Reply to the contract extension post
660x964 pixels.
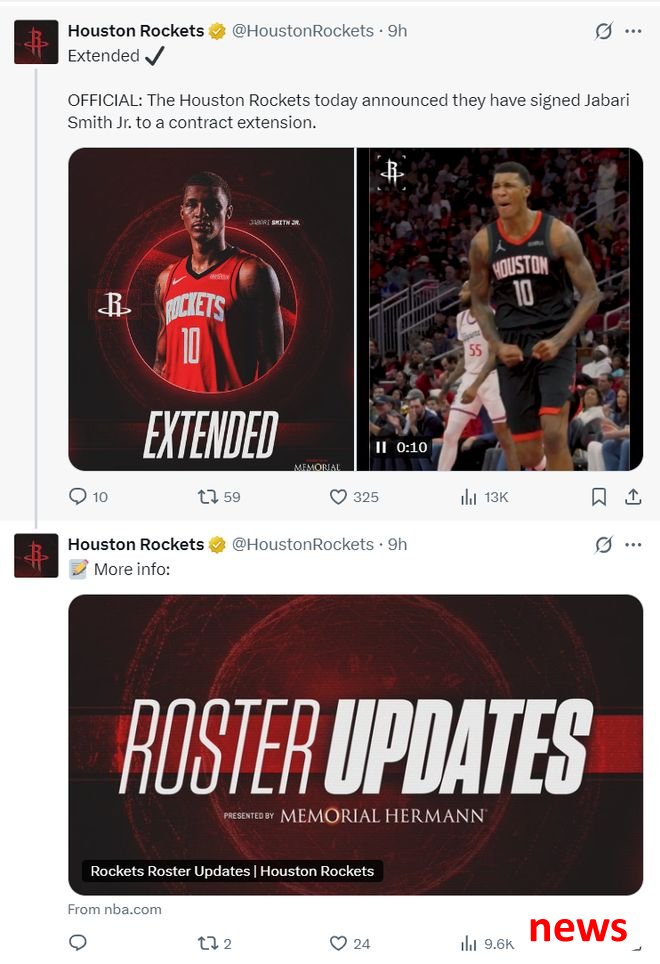pos(78,496)
